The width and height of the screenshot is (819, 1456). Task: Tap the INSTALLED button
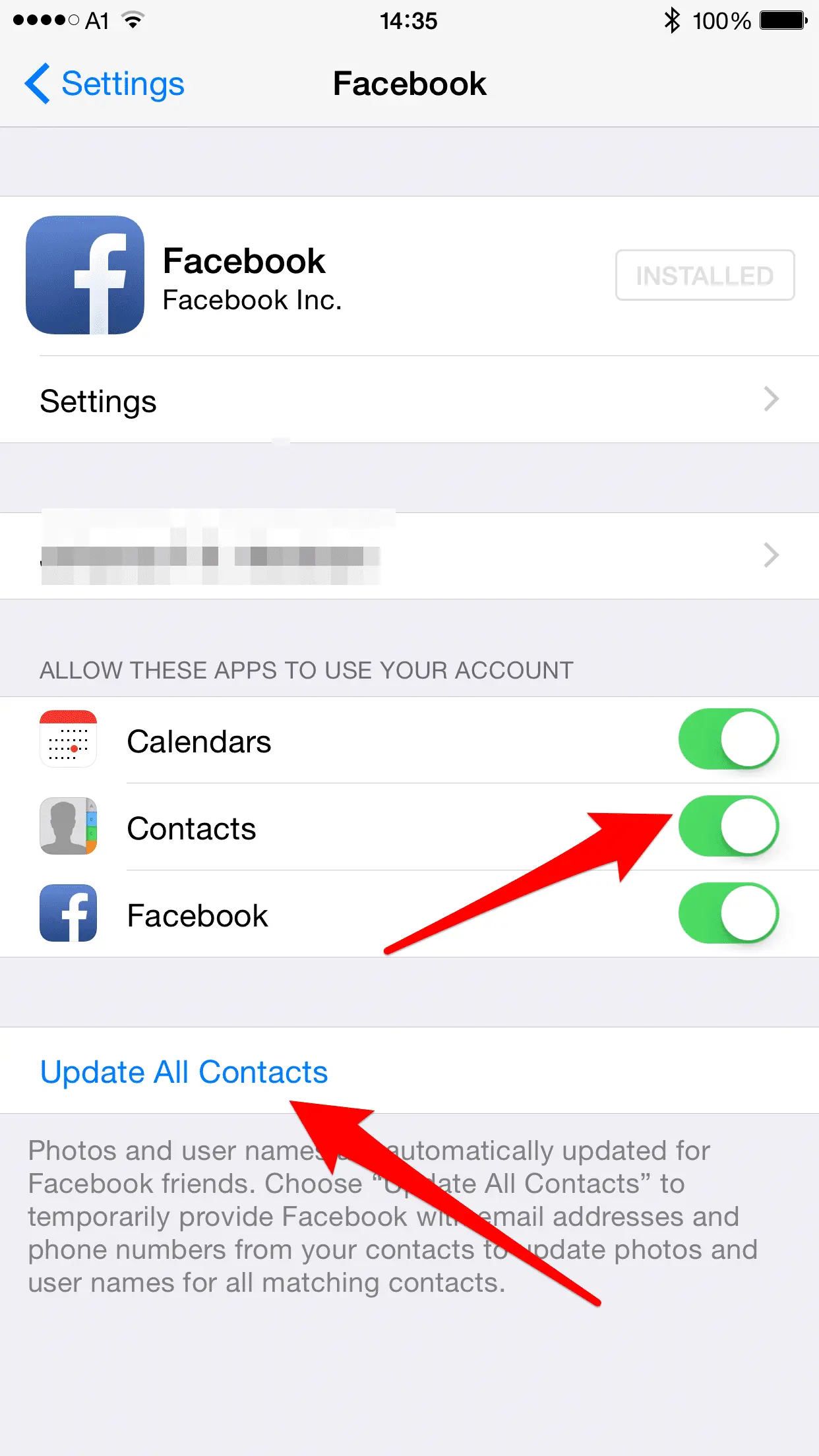tap(704, 275)
